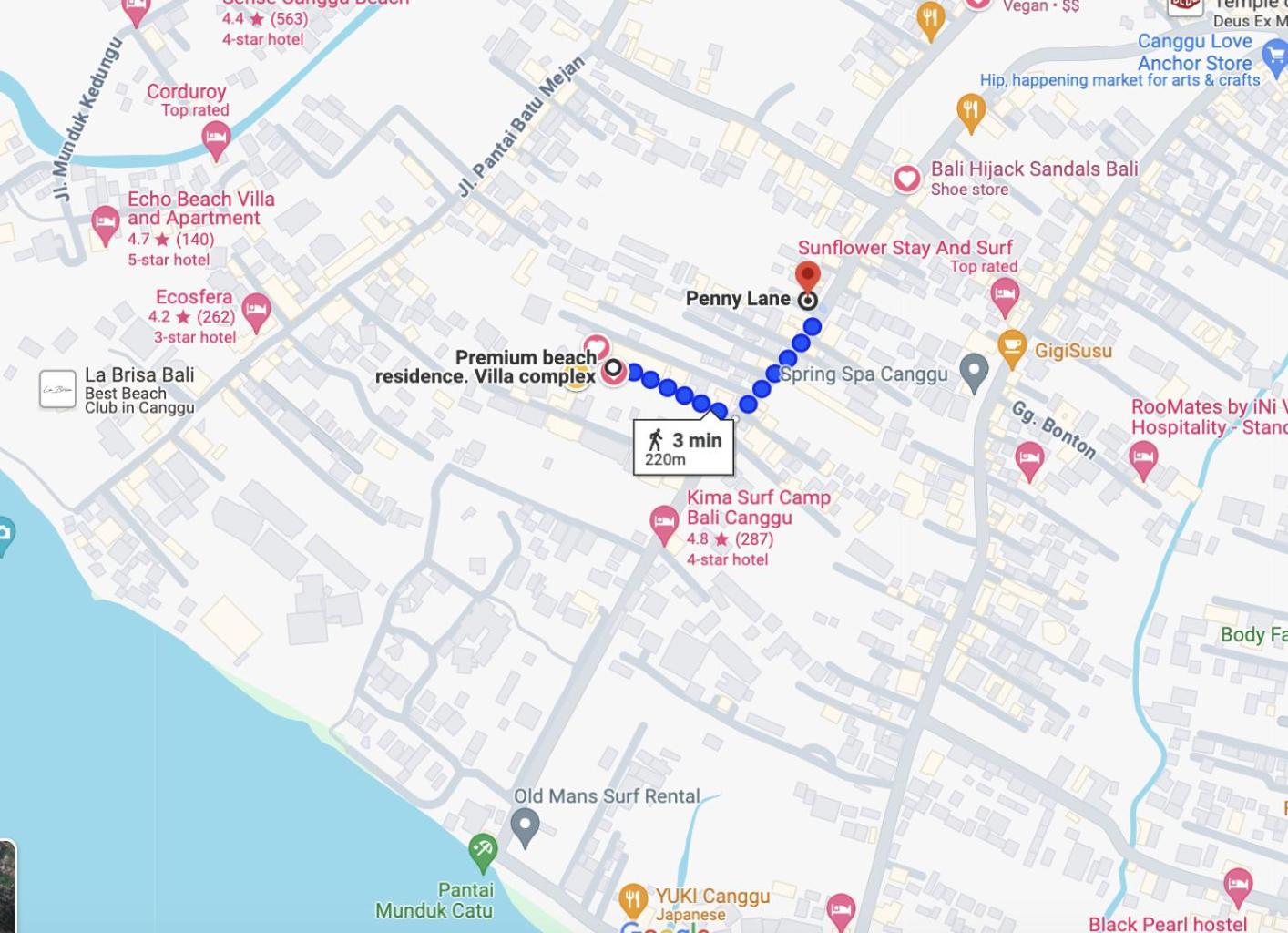This screenshot has height=933, width=1288.
Task: Open the Corduroy hotel marker
Action: (216, 140)
